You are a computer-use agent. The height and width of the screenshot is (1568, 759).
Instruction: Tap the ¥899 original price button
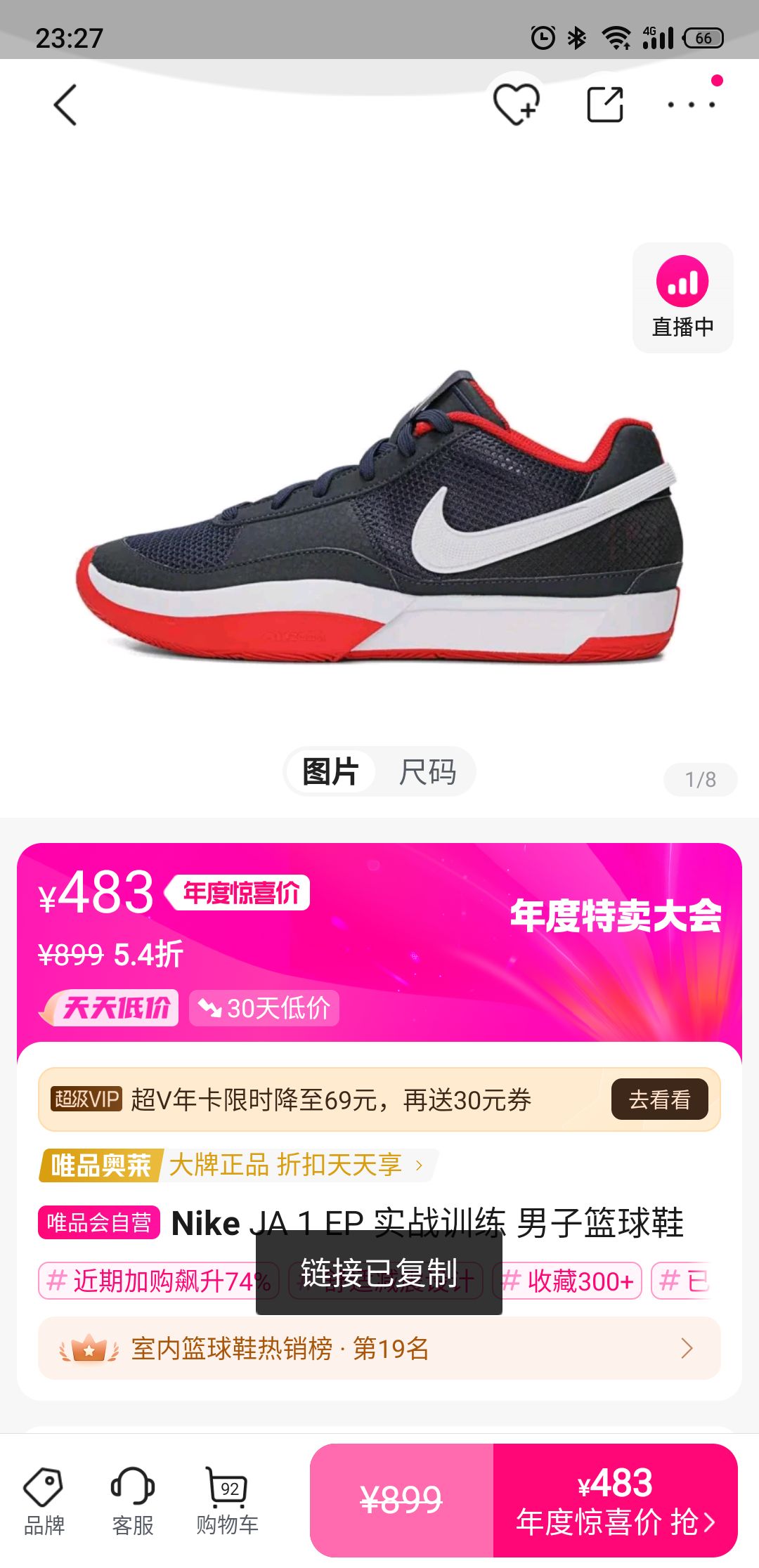(x=402, y=1501)
